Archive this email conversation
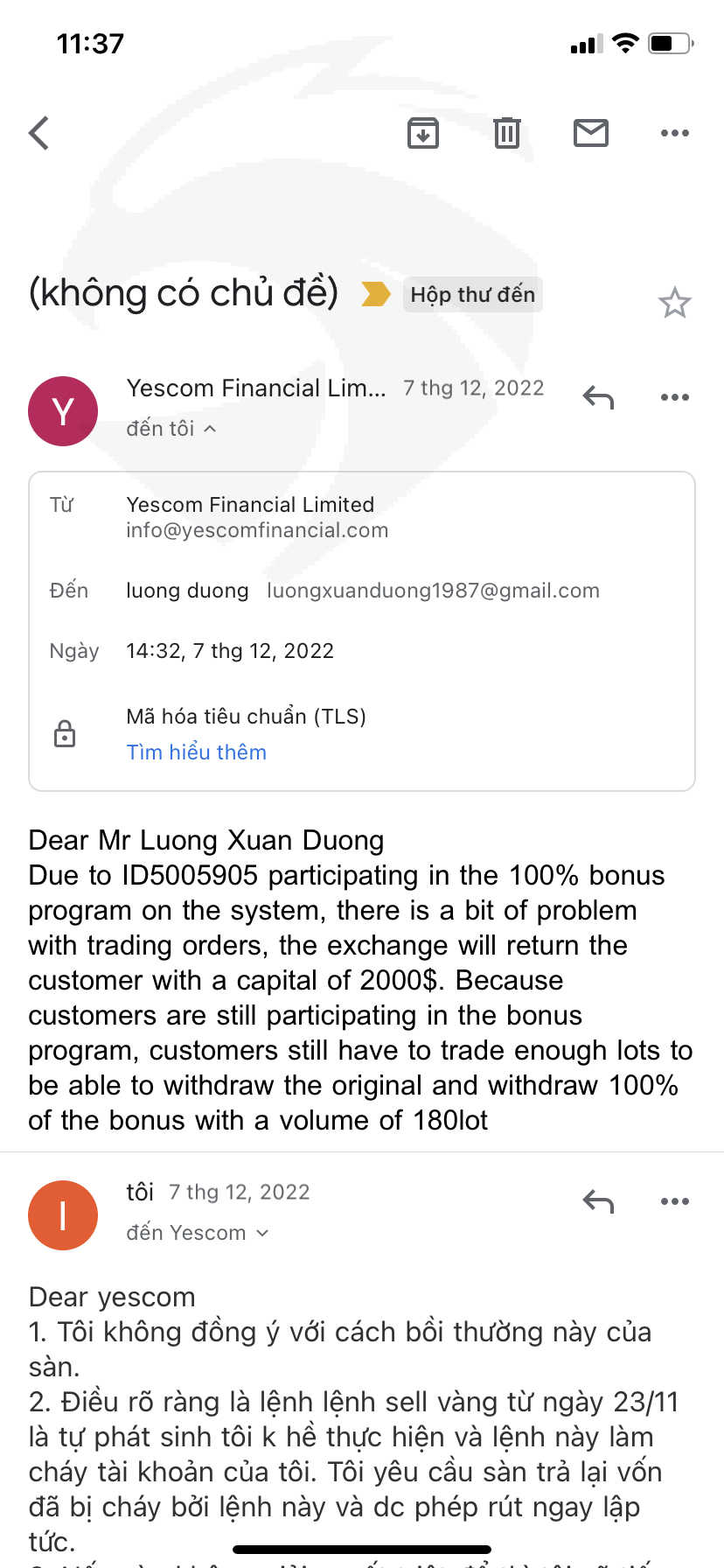 [423, 133]
